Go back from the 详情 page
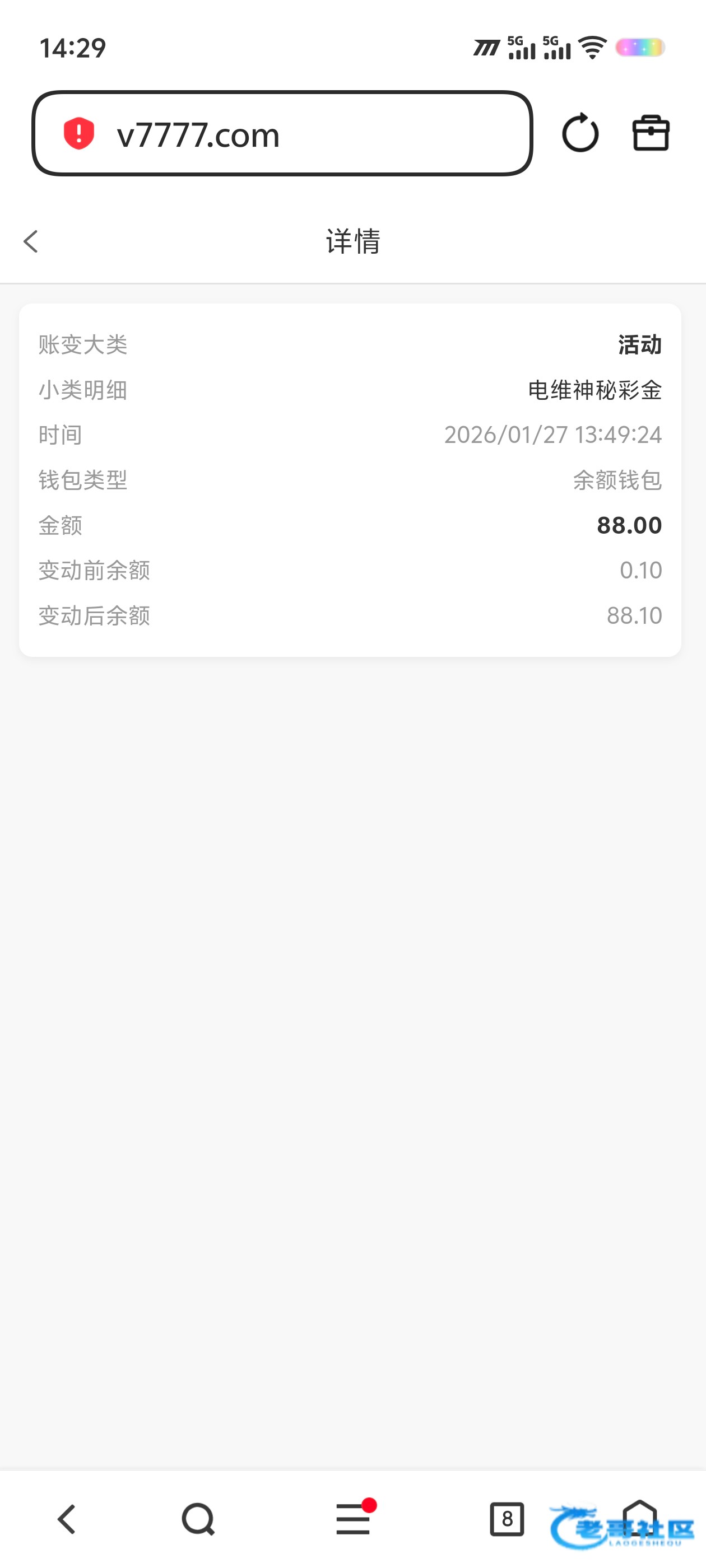The height and width of the screenshot is (1568, 706). tap(31, 242)
